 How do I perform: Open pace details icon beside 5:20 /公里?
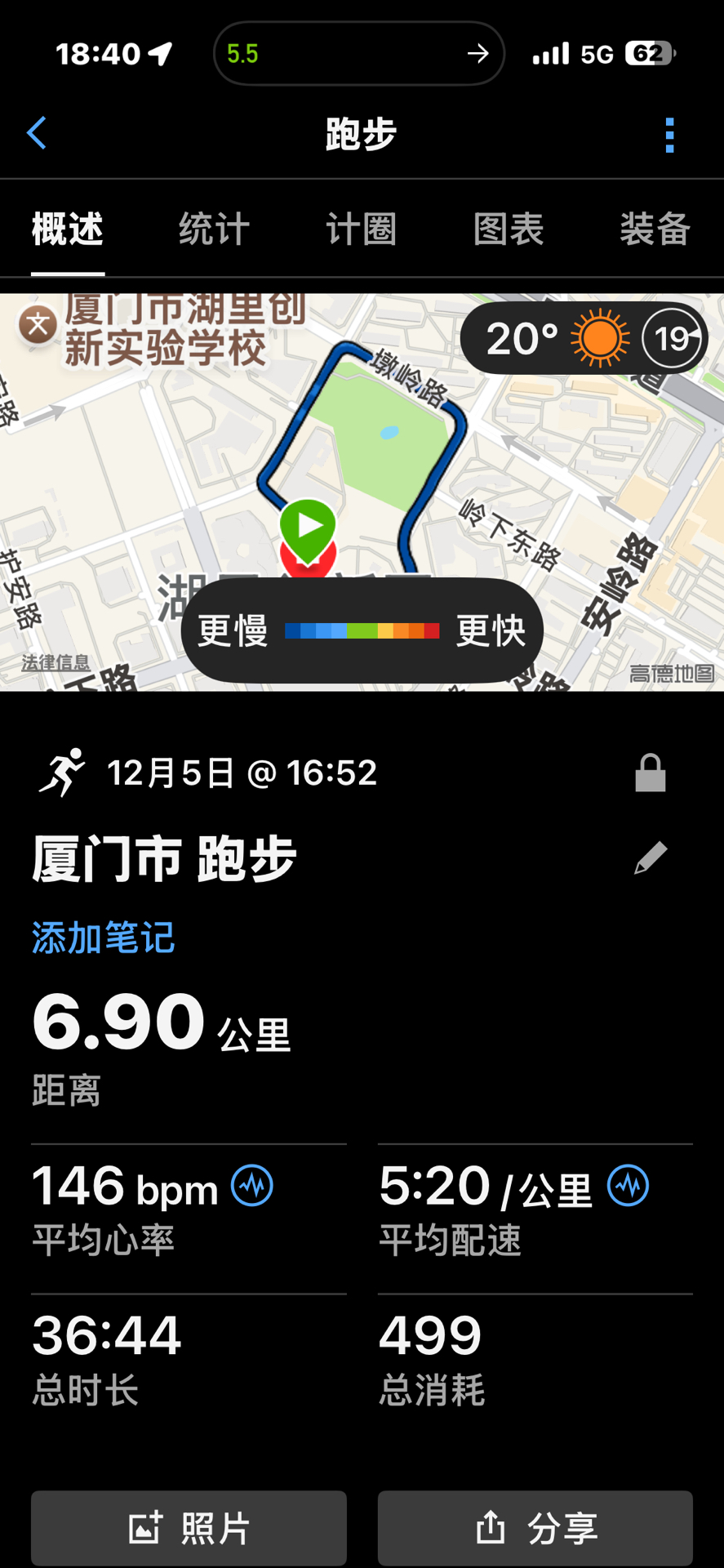pos(628,1186)
